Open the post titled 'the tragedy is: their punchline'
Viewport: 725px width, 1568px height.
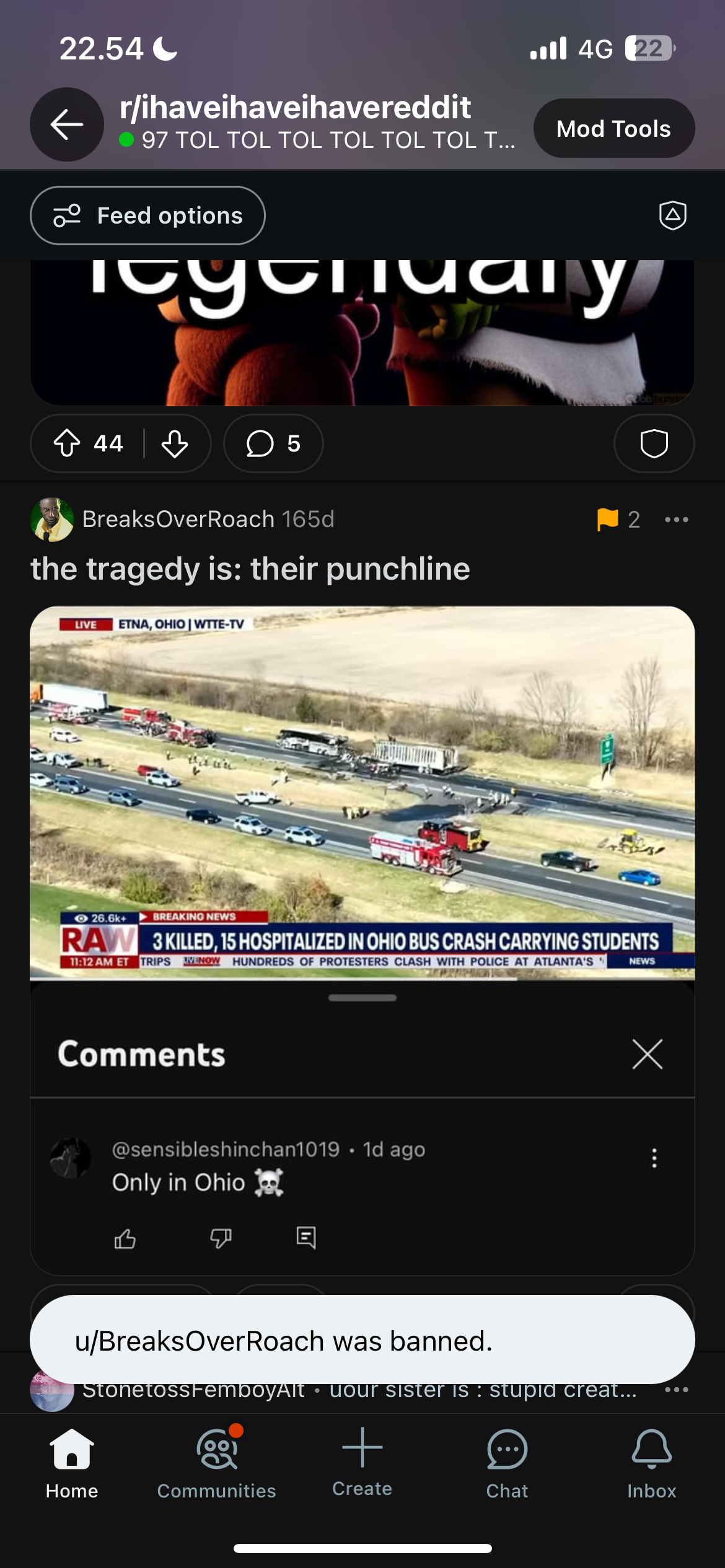(x=250, y=568)
